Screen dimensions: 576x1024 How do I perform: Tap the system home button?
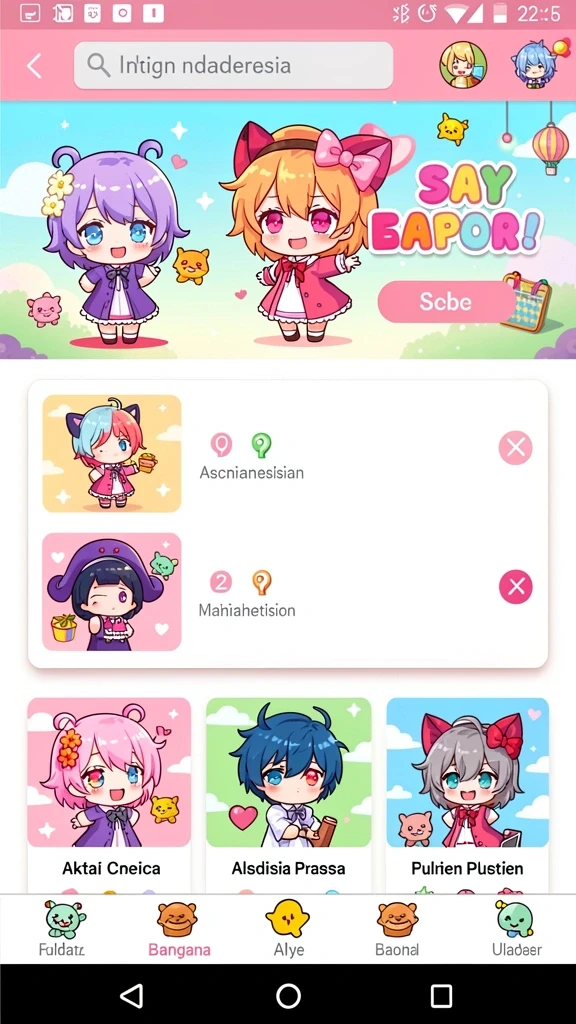point(288,996)
